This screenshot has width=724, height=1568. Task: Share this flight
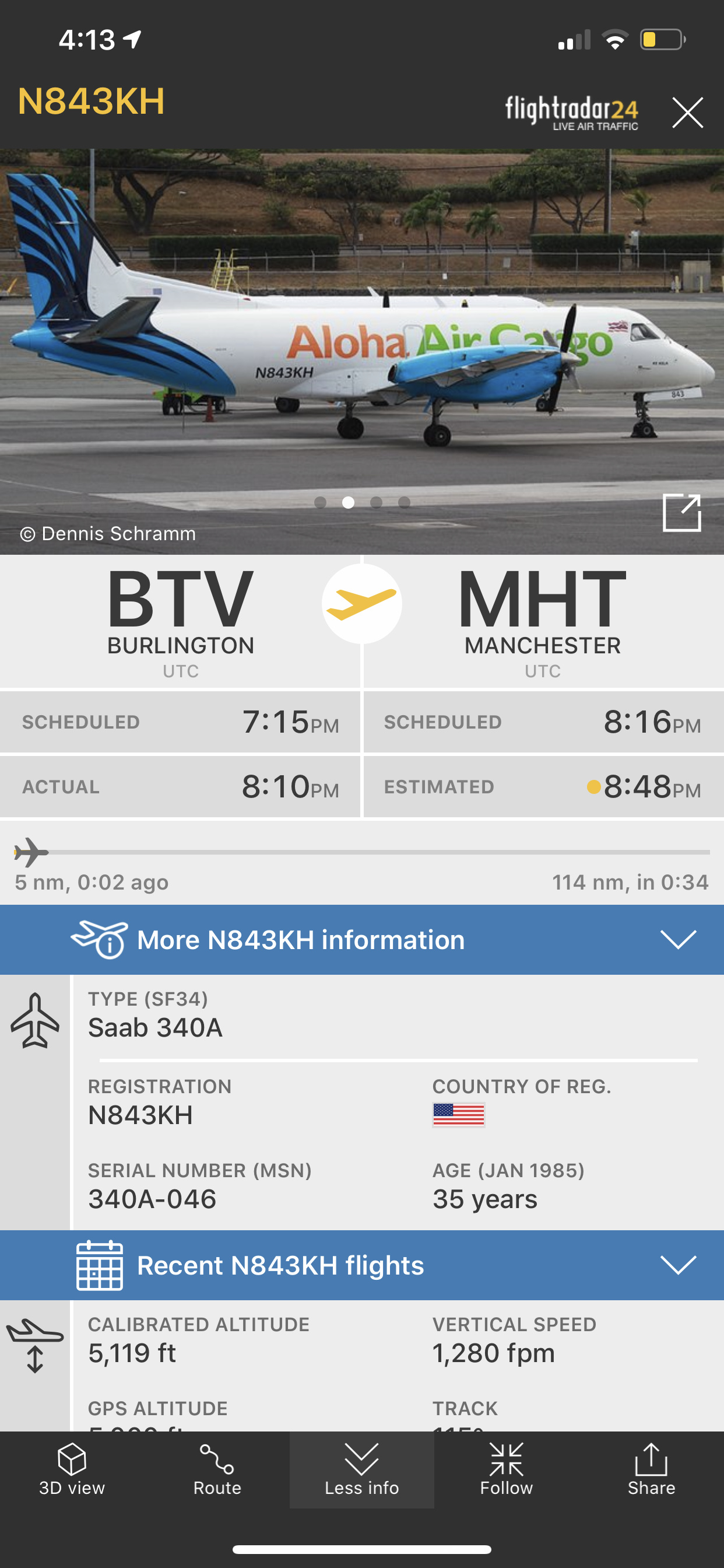tap(651, 1469)
